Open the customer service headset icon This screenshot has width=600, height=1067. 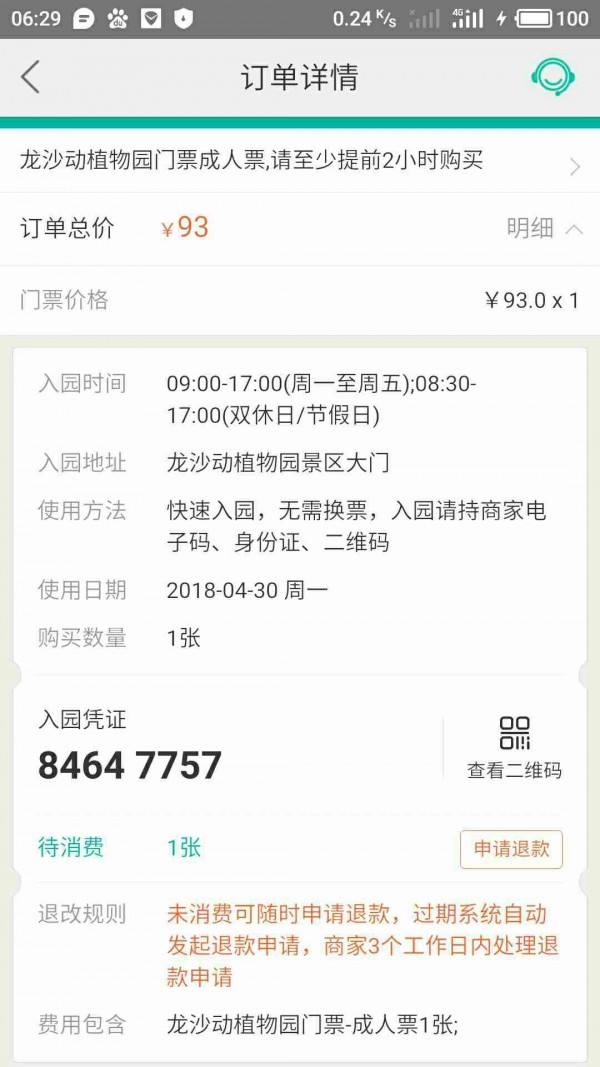tap(552, 77)
